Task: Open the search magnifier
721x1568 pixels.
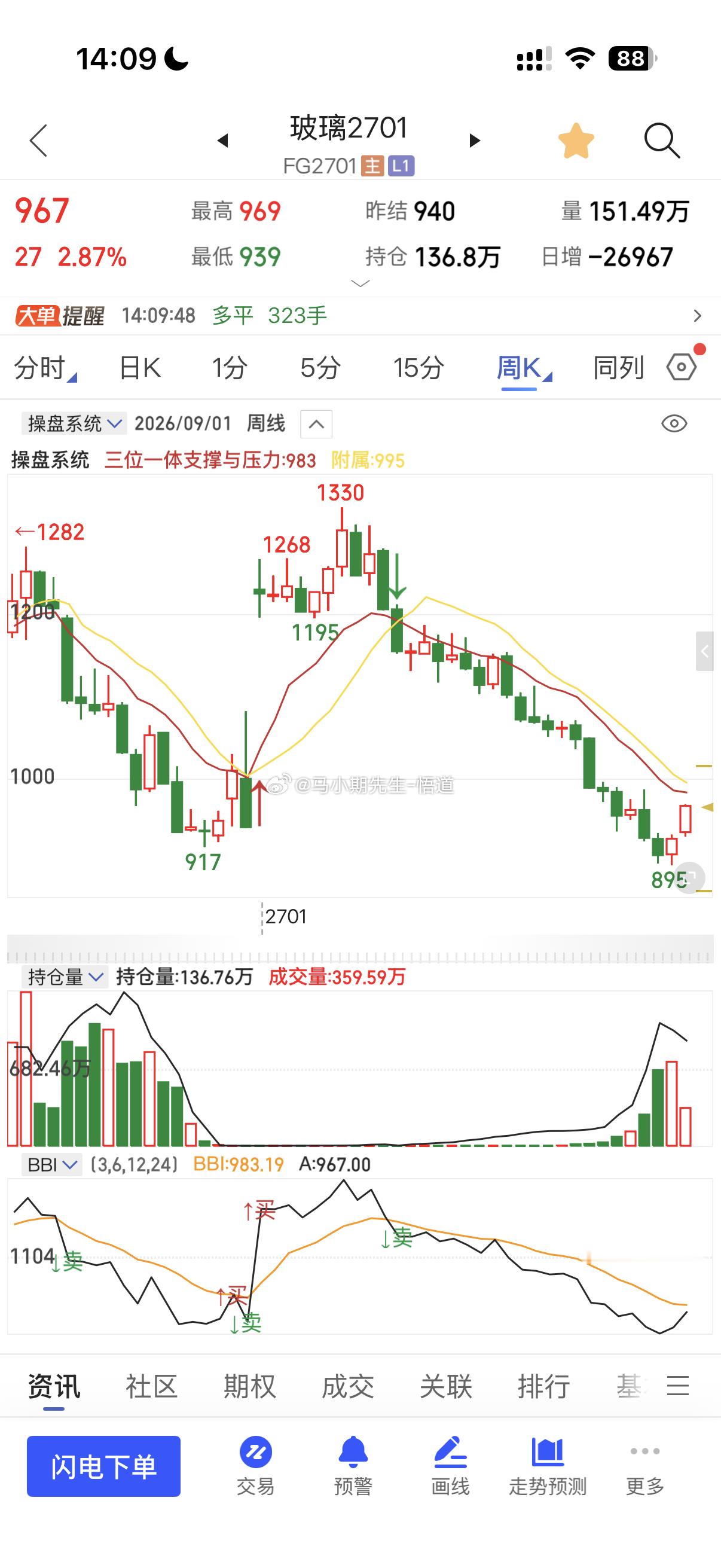Action: pyautogui.click(x=662, y=141)
